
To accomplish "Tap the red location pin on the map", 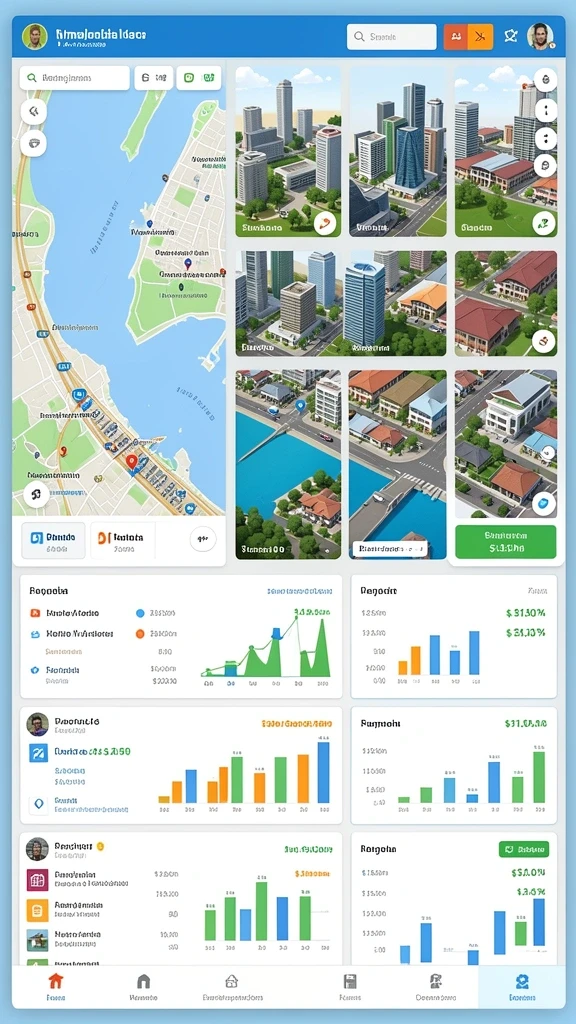I will click(131, 462).
